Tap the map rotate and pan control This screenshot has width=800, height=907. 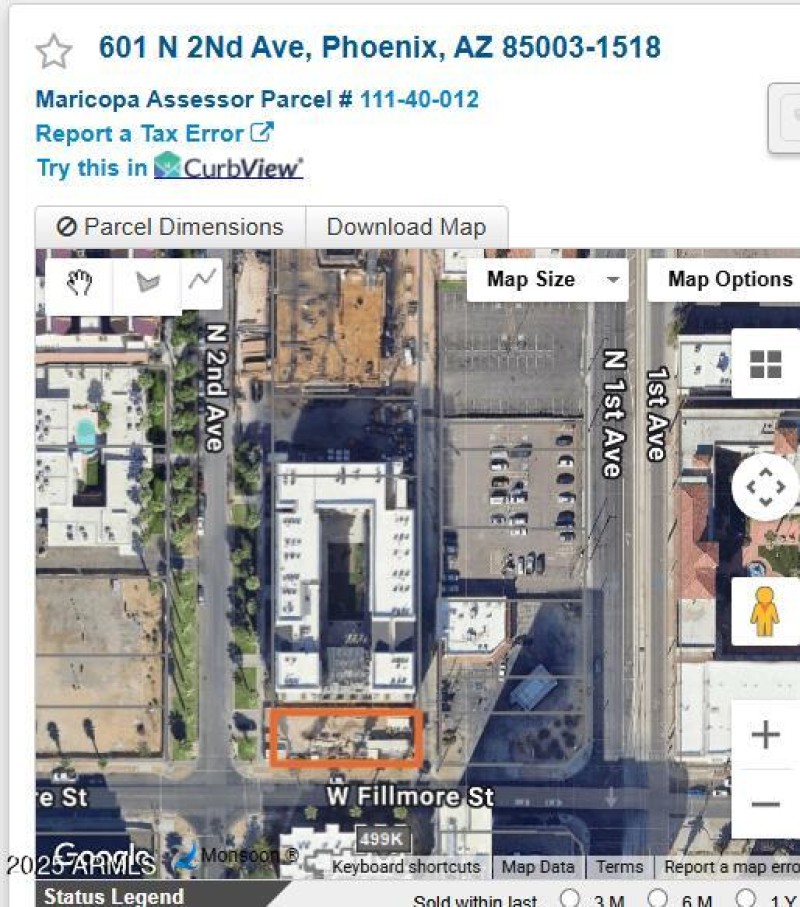click(x=766, y=487)
